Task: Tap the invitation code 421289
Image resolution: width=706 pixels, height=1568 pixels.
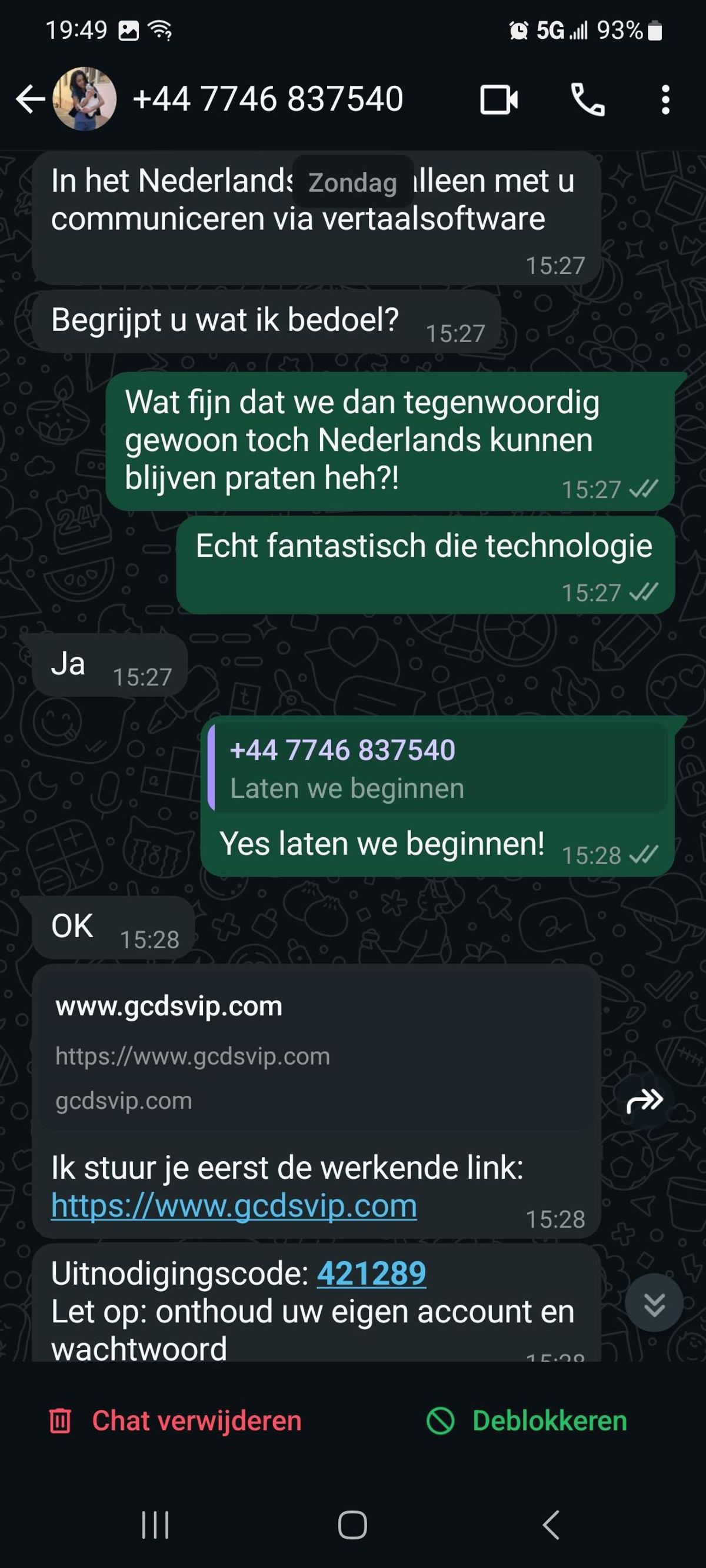Action: 371,1273
